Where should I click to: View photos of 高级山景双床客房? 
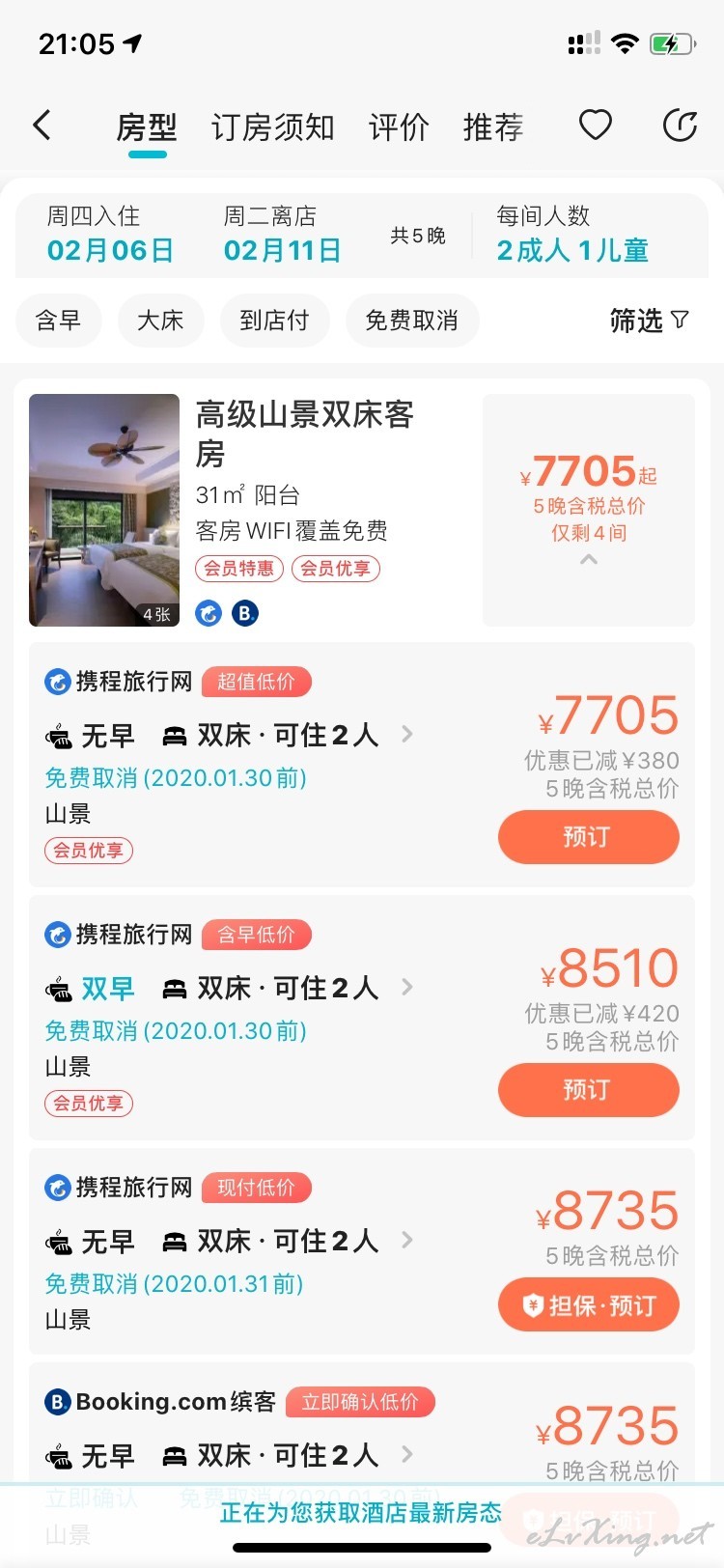[104, 510]
